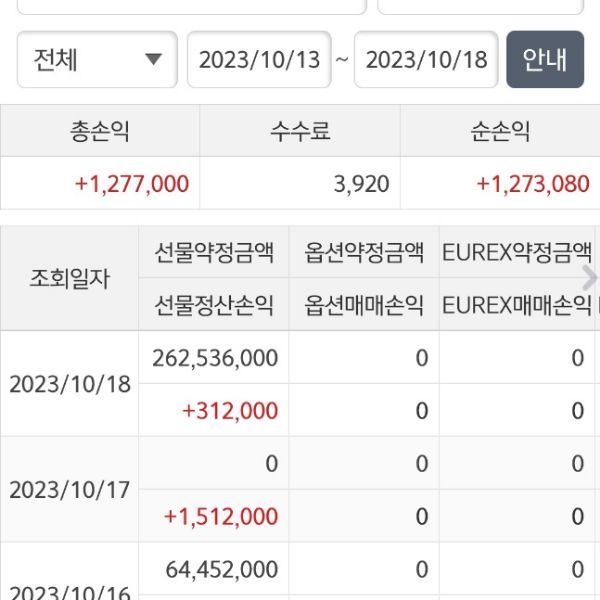
Task: Show more table columns with the right arrow
Action: (x=590, y=278)
